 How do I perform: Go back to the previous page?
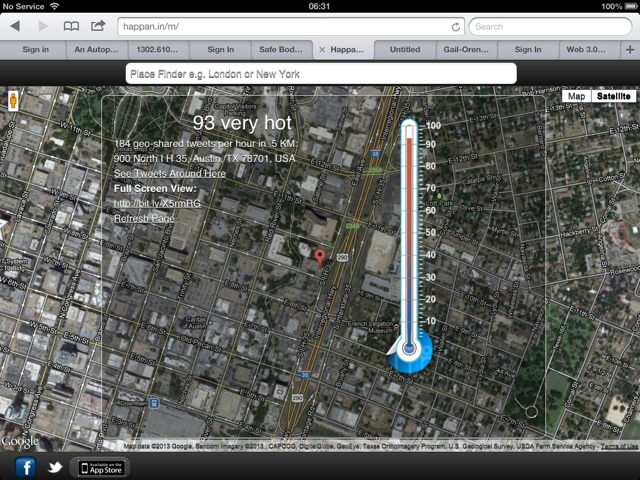tap(15, 26)
